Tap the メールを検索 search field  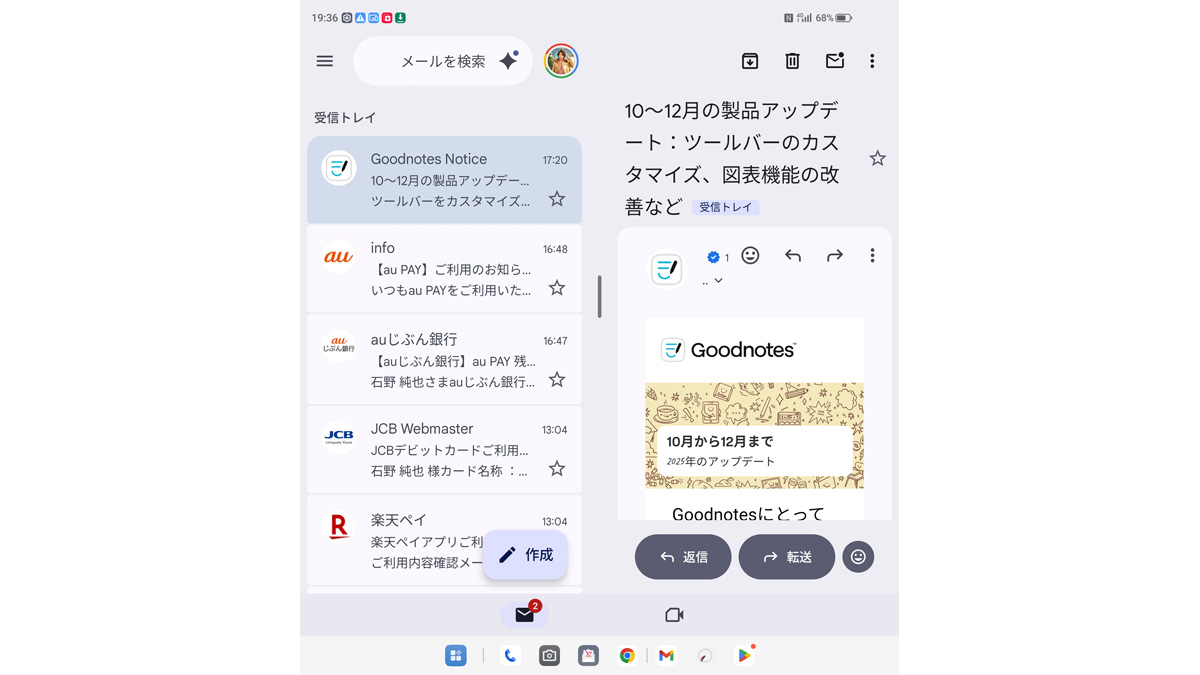[442, 61]
